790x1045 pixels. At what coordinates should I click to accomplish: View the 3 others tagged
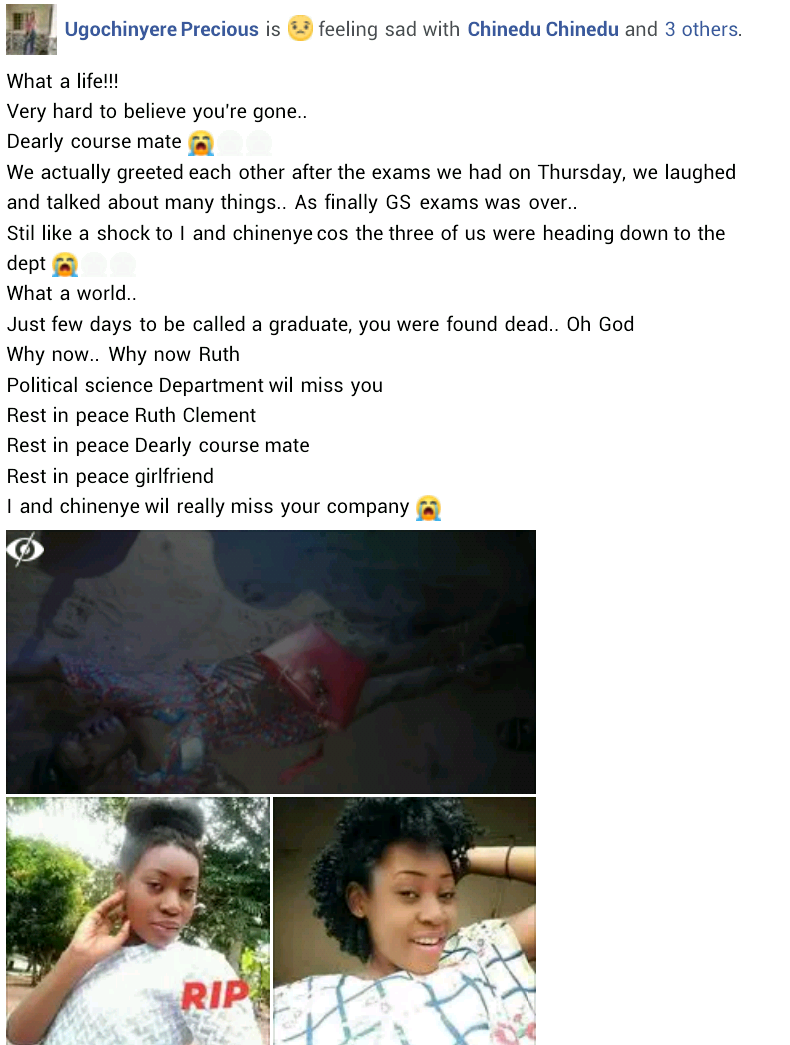(x=702, y=29)
